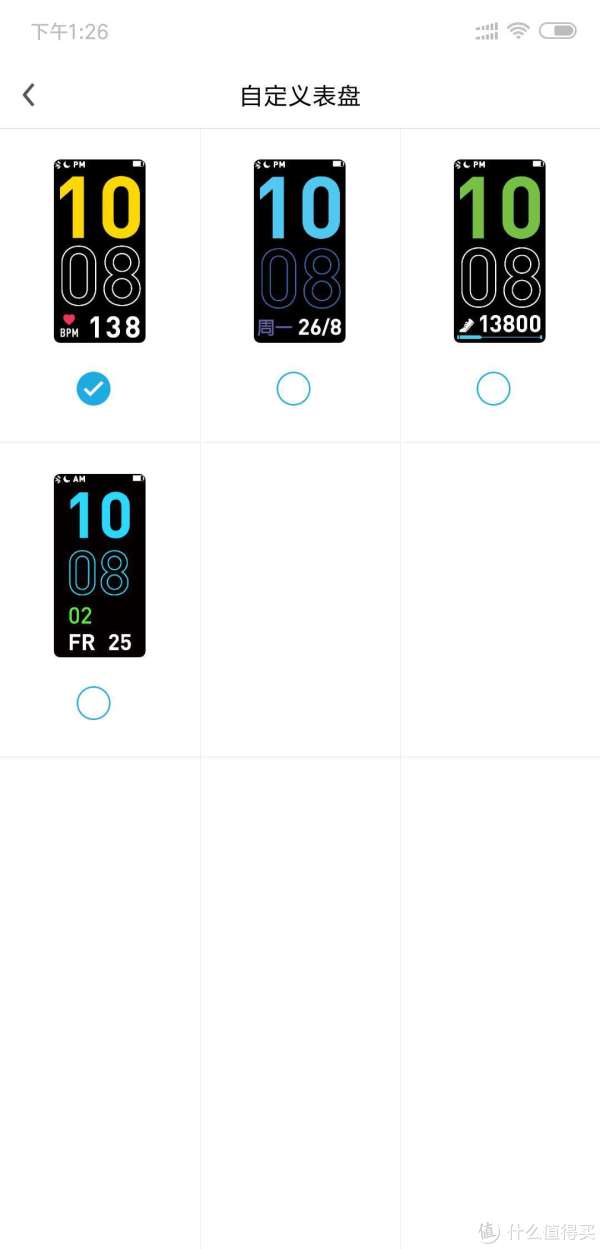Open green 10:08 steps 13800 watch face
This screenshot has height=1249, width=600.
(x=499, y=250)
